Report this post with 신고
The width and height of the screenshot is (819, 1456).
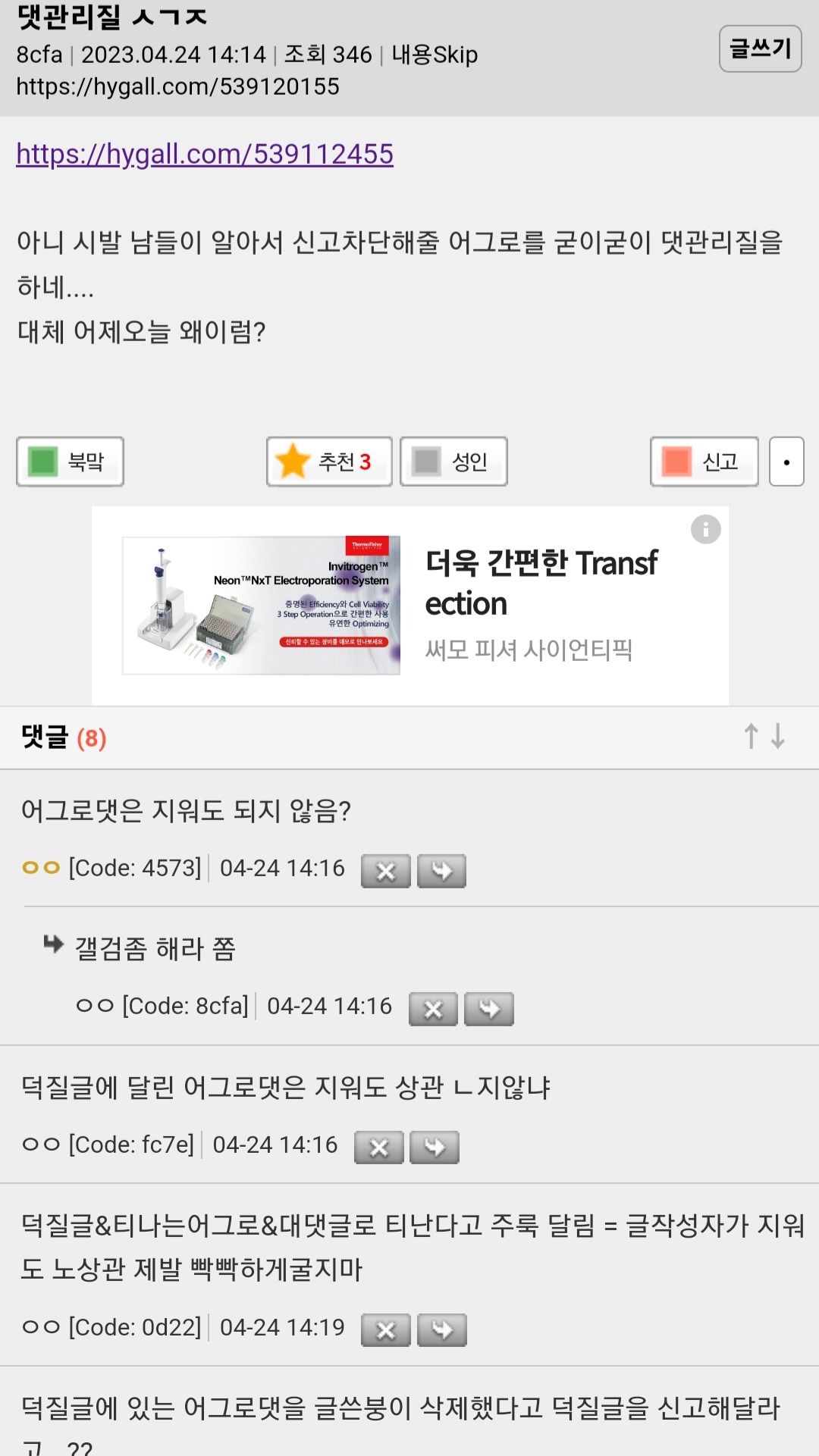tap(704, 462)
